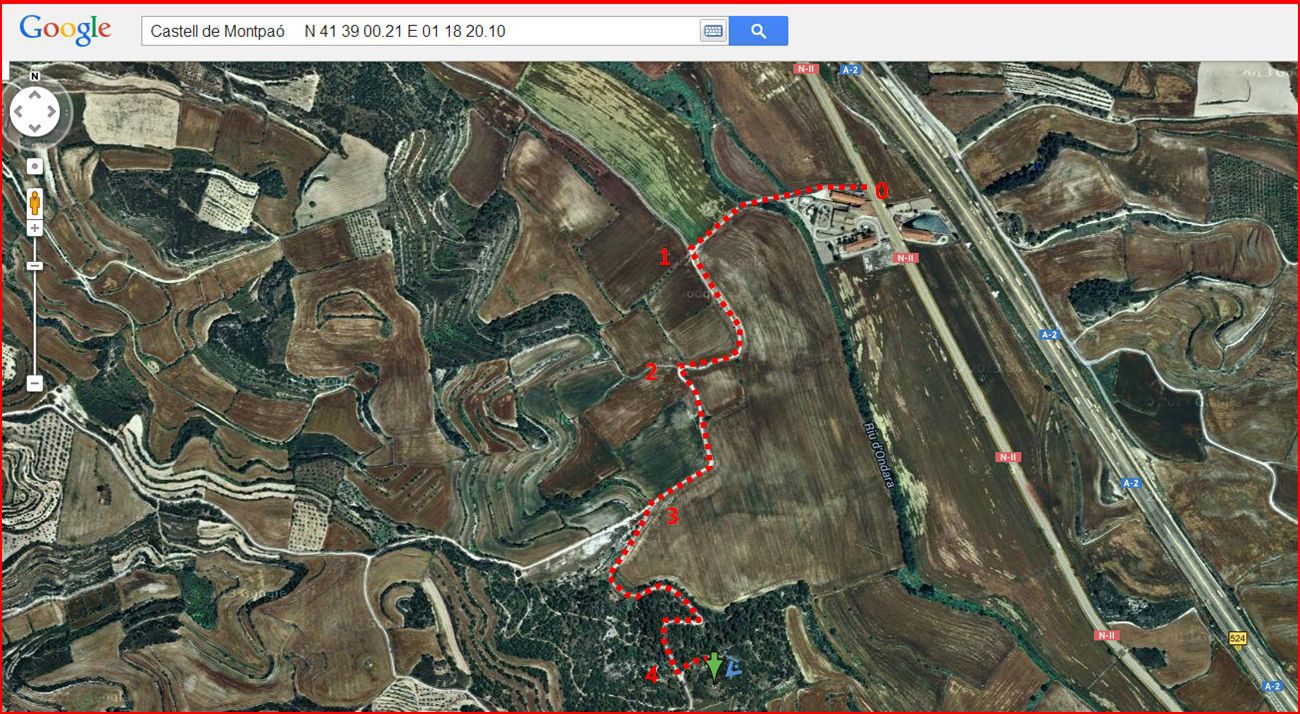The height and width of the screenshot is (714, 1300).
Task: Zoom out with the minus button
Action: 35,383
